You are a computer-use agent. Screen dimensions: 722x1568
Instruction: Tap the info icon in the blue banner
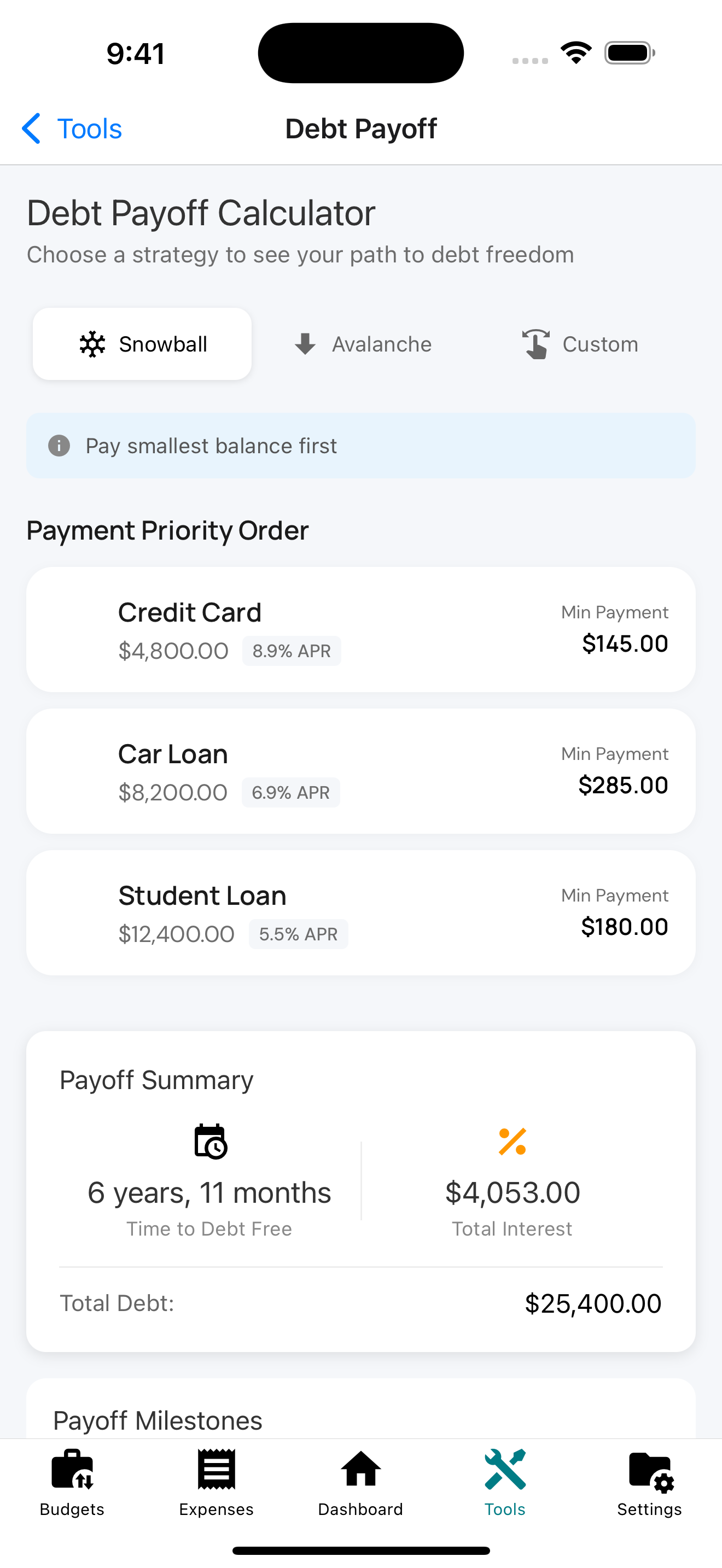[x=58, y=445]
